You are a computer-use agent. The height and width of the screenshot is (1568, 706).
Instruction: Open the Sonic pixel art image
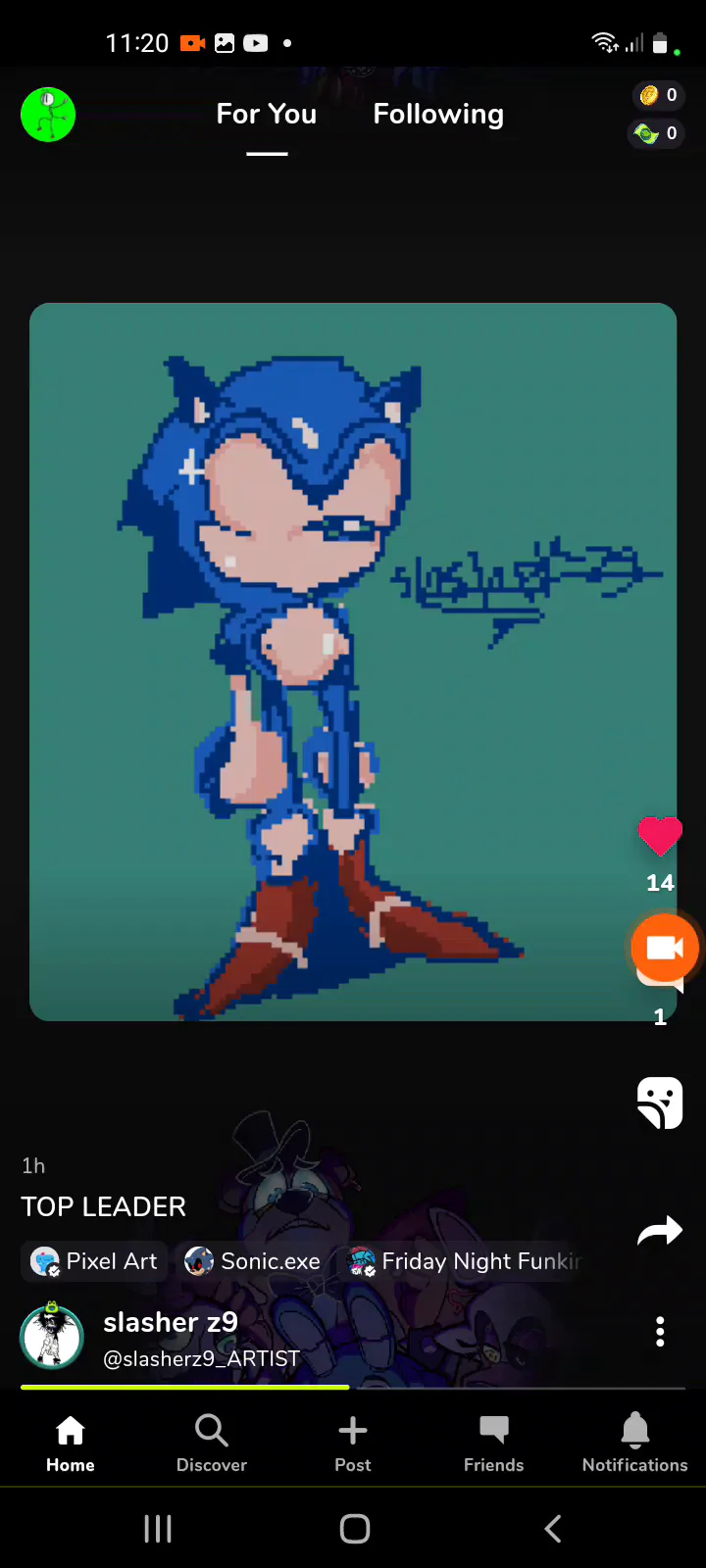[353, 662]
